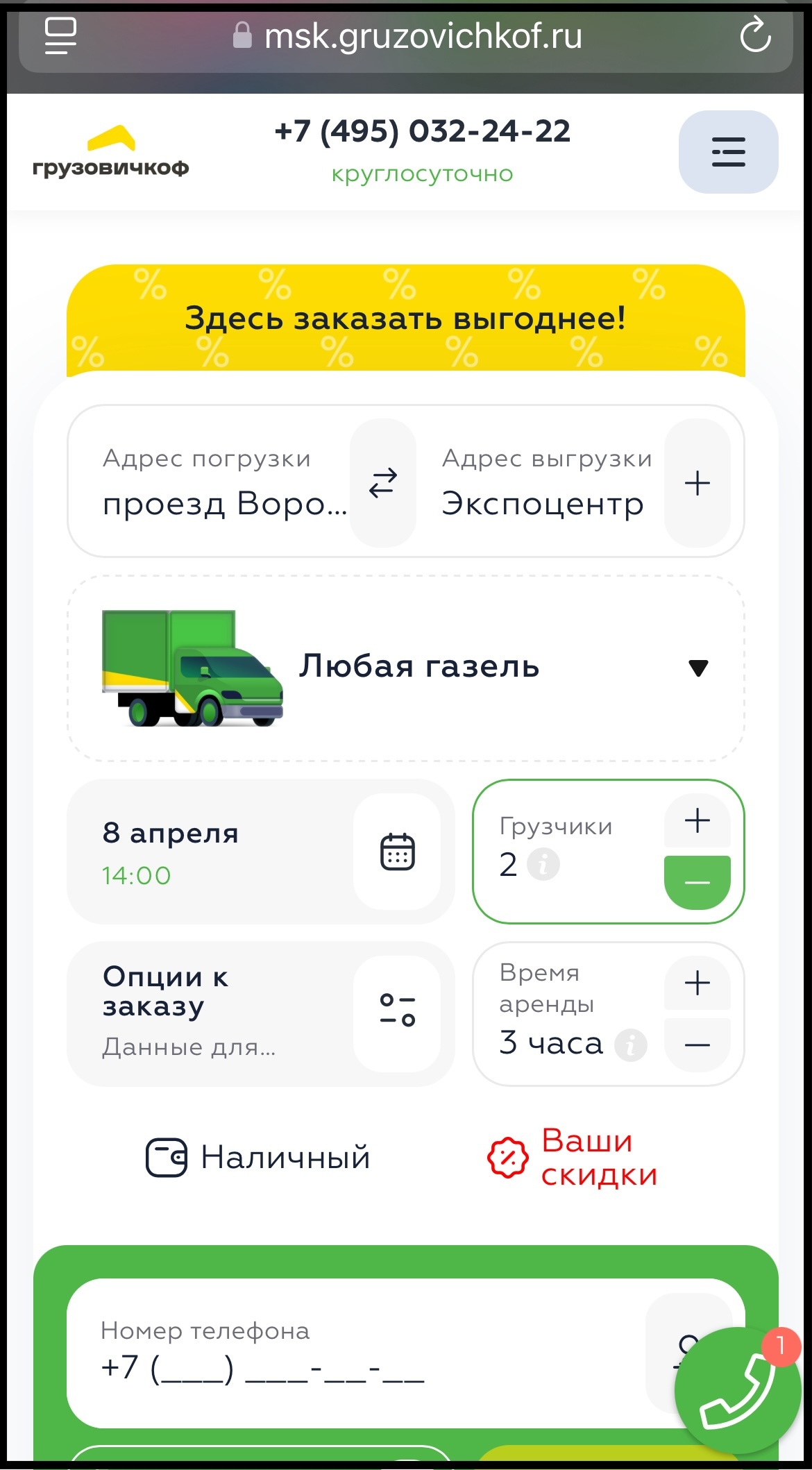Open Ваши скидки discounts
812x1470 pixels.
pyautogui.click(x=573, y=1158)
